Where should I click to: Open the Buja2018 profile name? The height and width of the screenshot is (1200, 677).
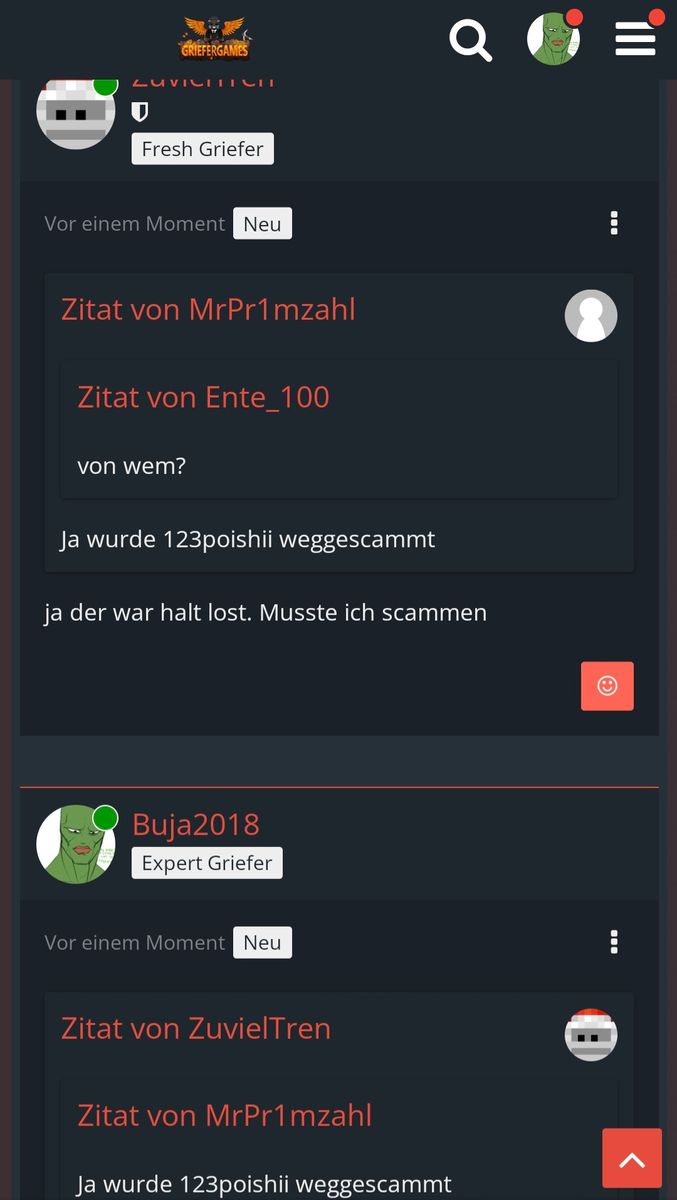pos(196,824)
